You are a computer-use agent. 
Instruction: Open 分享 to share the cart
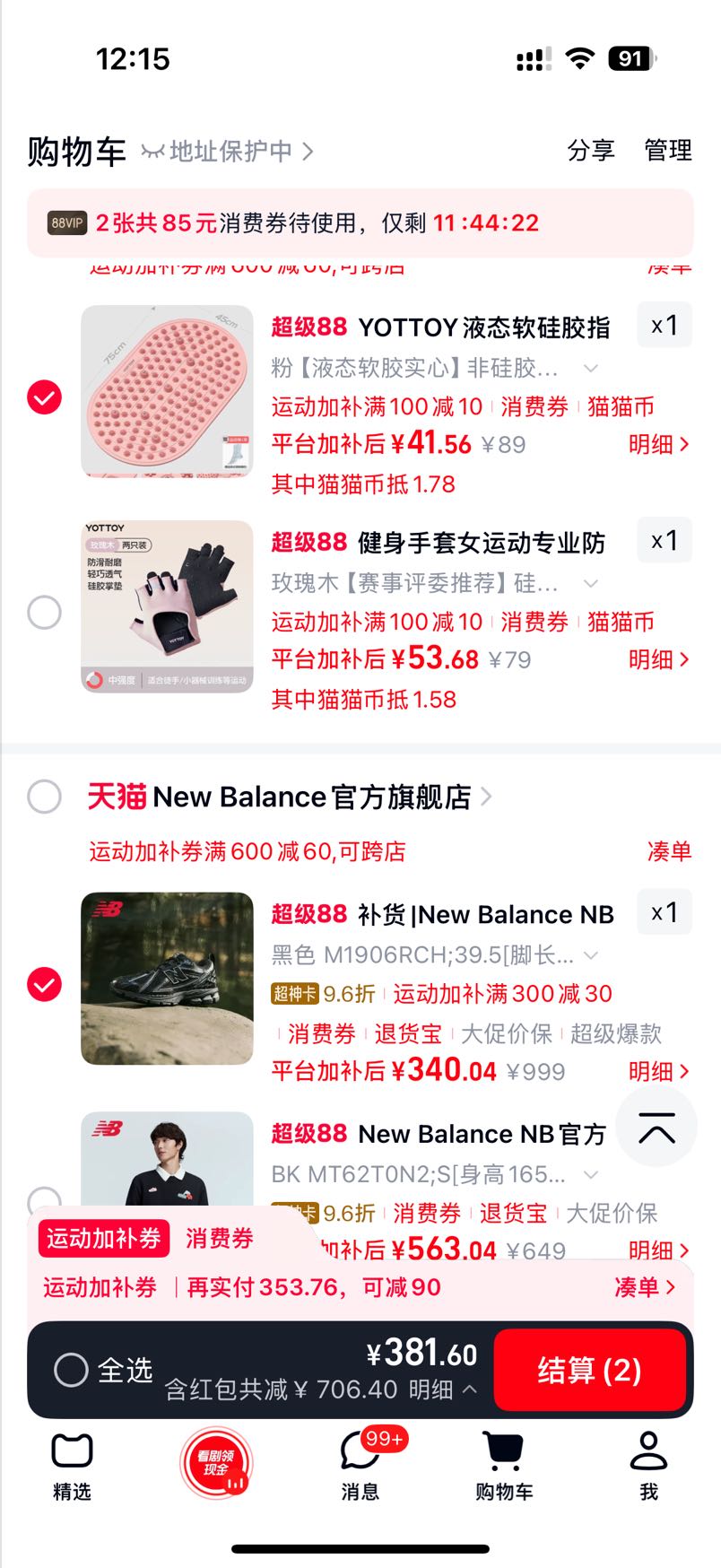tap(591, 150)
